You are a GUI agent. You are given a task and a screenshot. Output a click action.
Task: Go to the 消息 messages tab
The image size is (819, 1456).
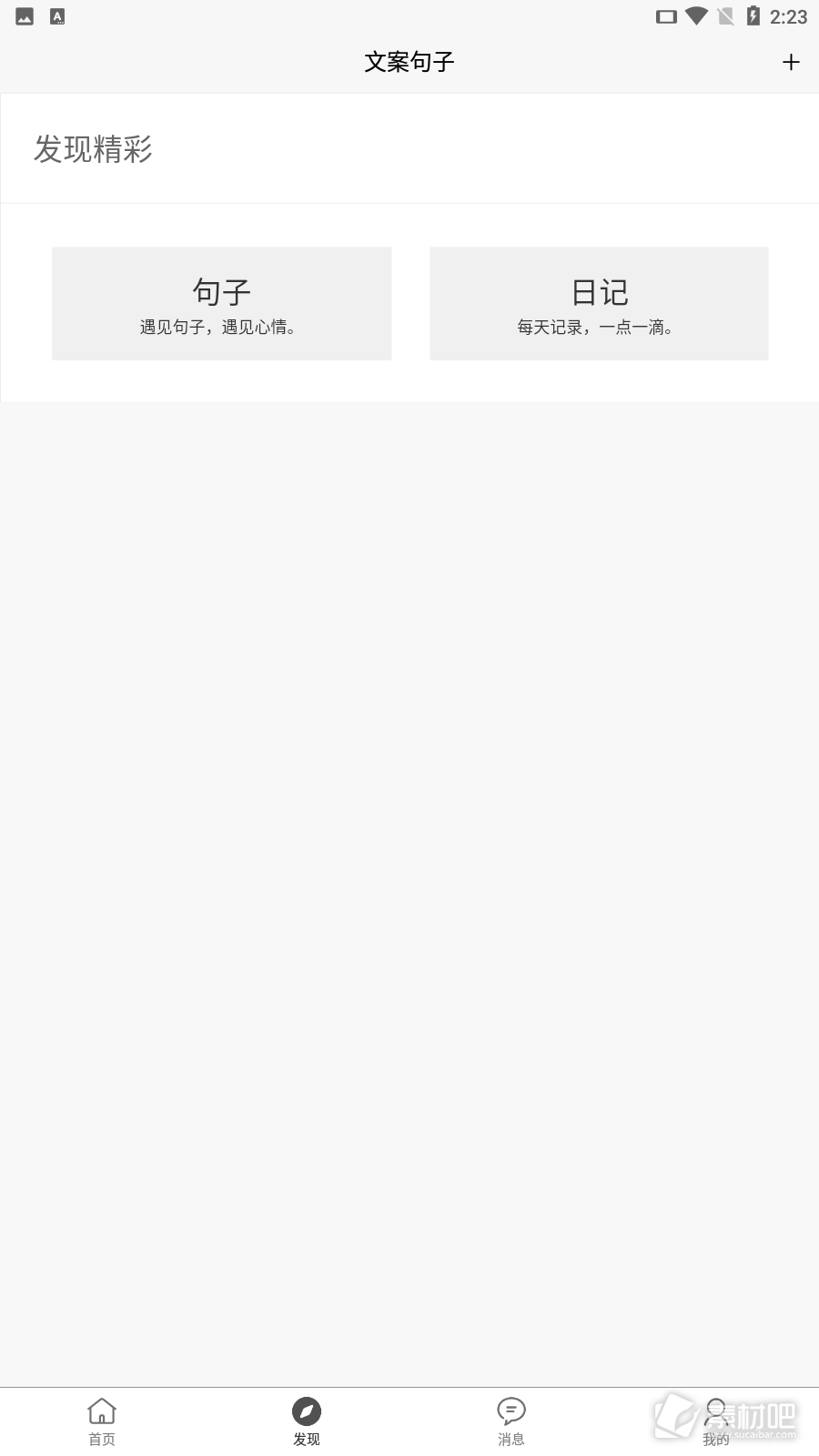pos(511,1421)
